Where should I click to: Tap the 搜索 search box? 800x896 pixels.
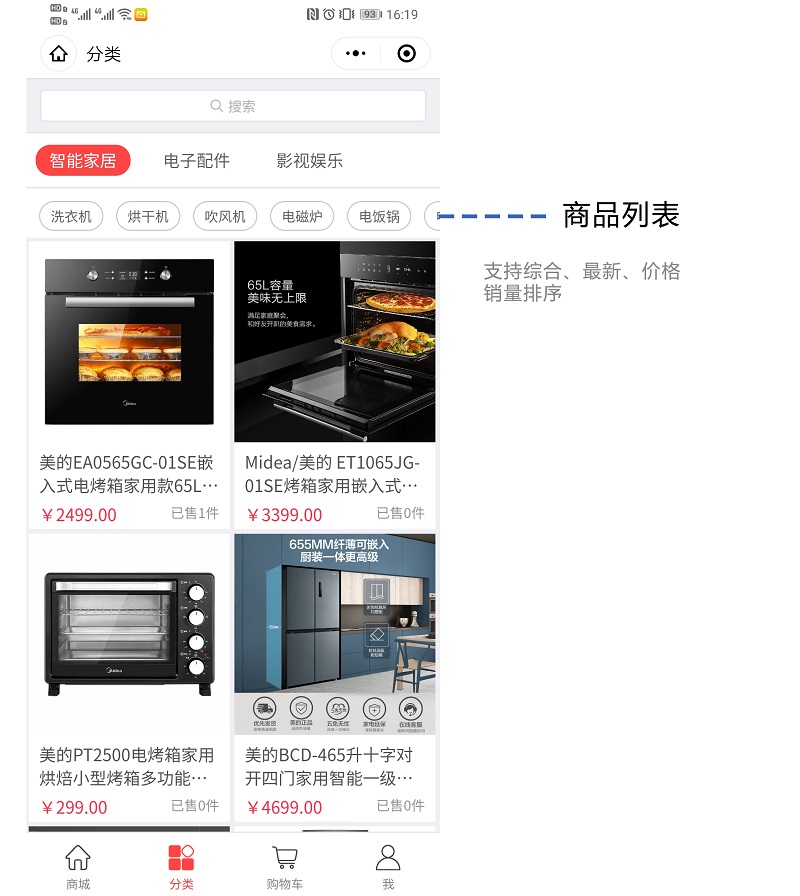coord(233,106)
